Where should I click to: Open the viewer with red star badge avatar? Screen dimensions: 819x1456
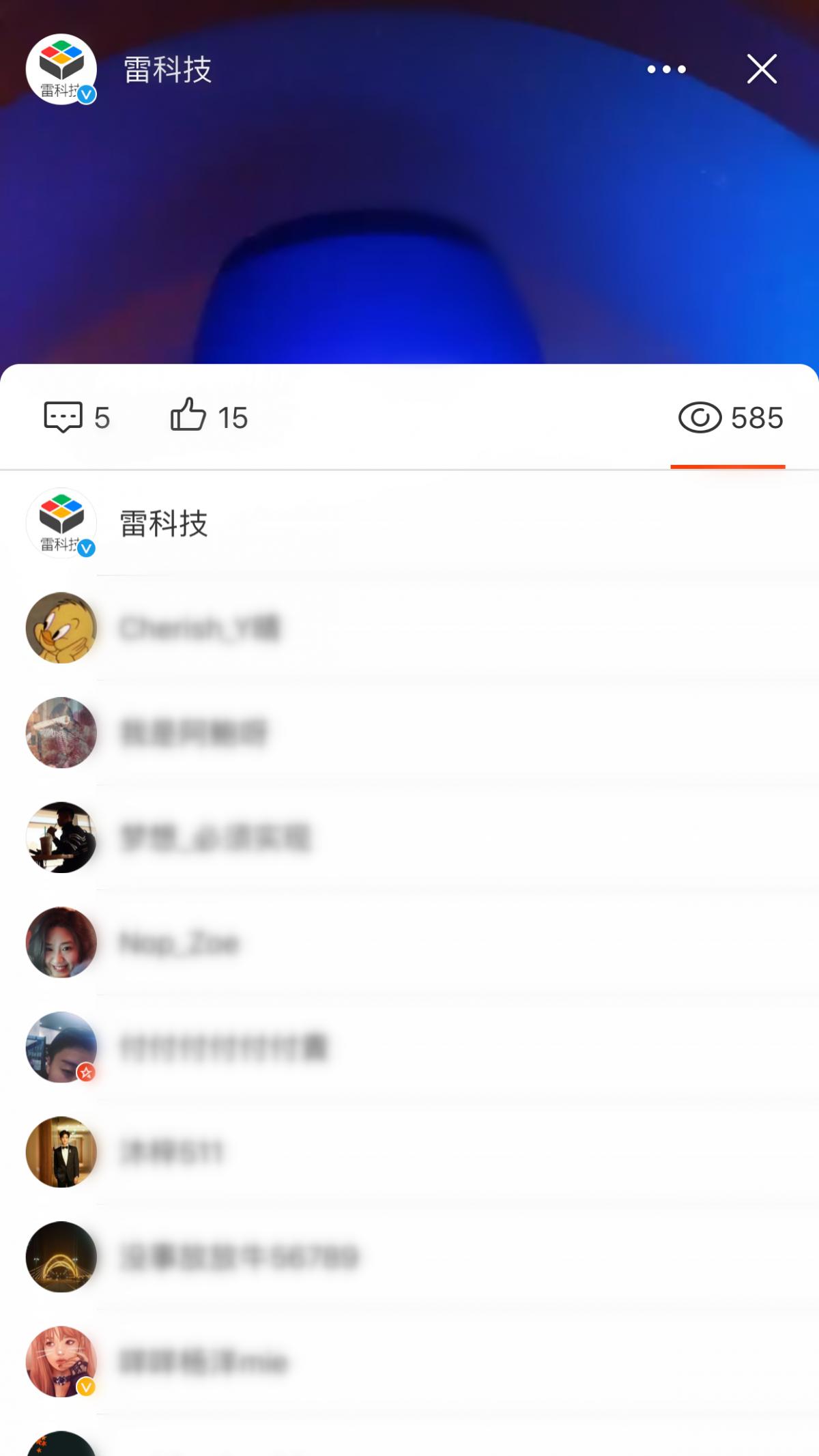tap(409, 1047)
